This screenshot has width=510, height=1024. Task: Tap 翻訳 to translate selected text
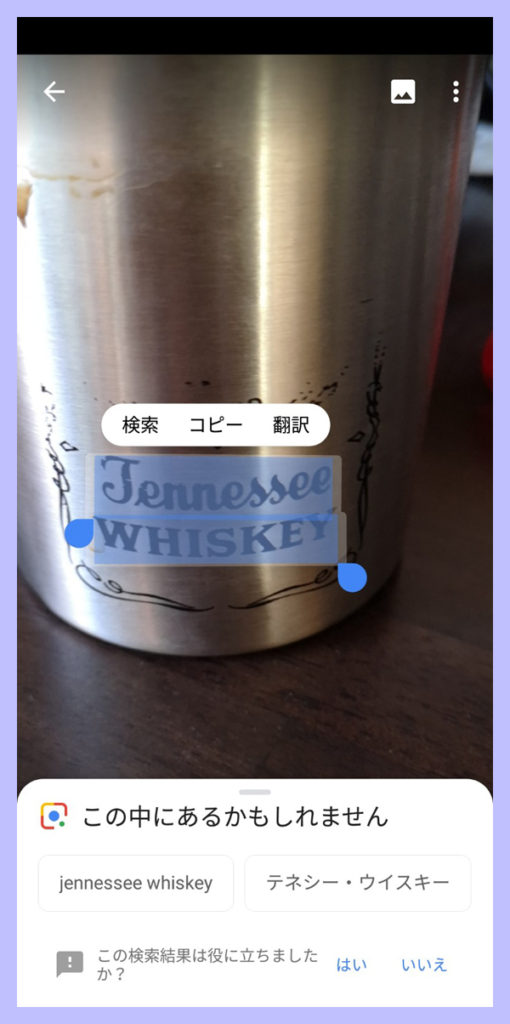[291, 425]
